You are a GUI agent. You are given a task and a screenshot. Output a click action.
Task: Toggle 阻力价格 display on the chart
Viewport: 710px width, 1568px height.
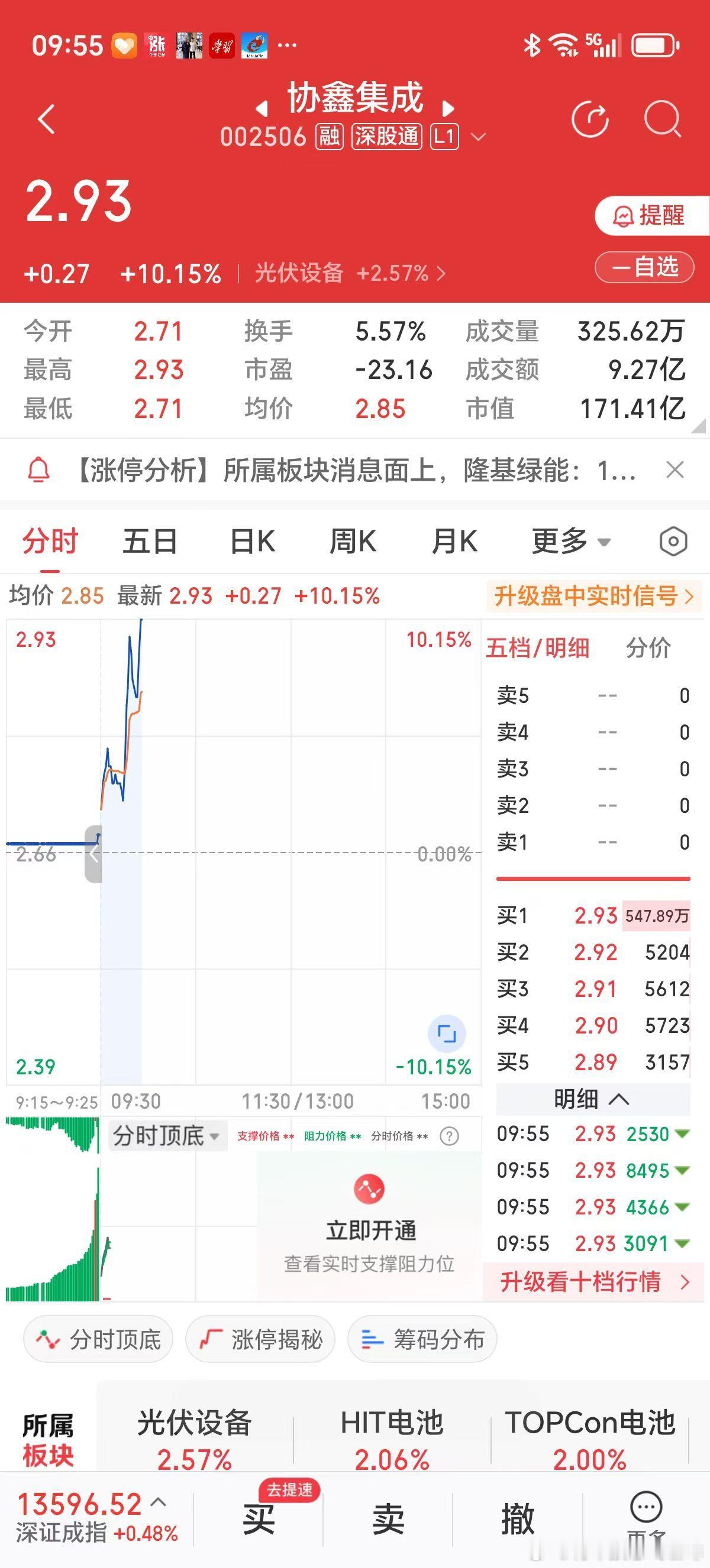[x=326, y=1137]
